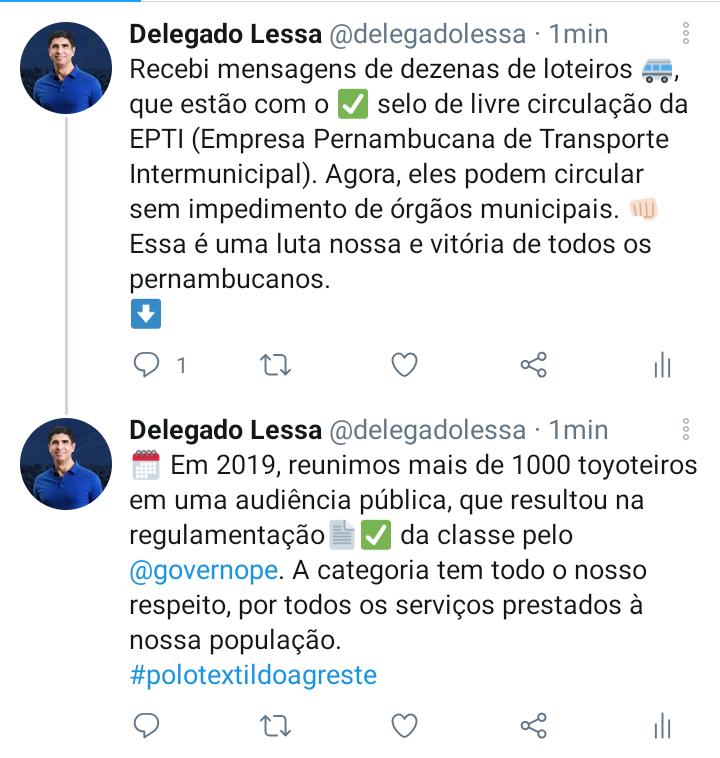Open profile picture beside the toyoteiros tweet
This screenshot has width=720, height=758.
tap(66, 463)
